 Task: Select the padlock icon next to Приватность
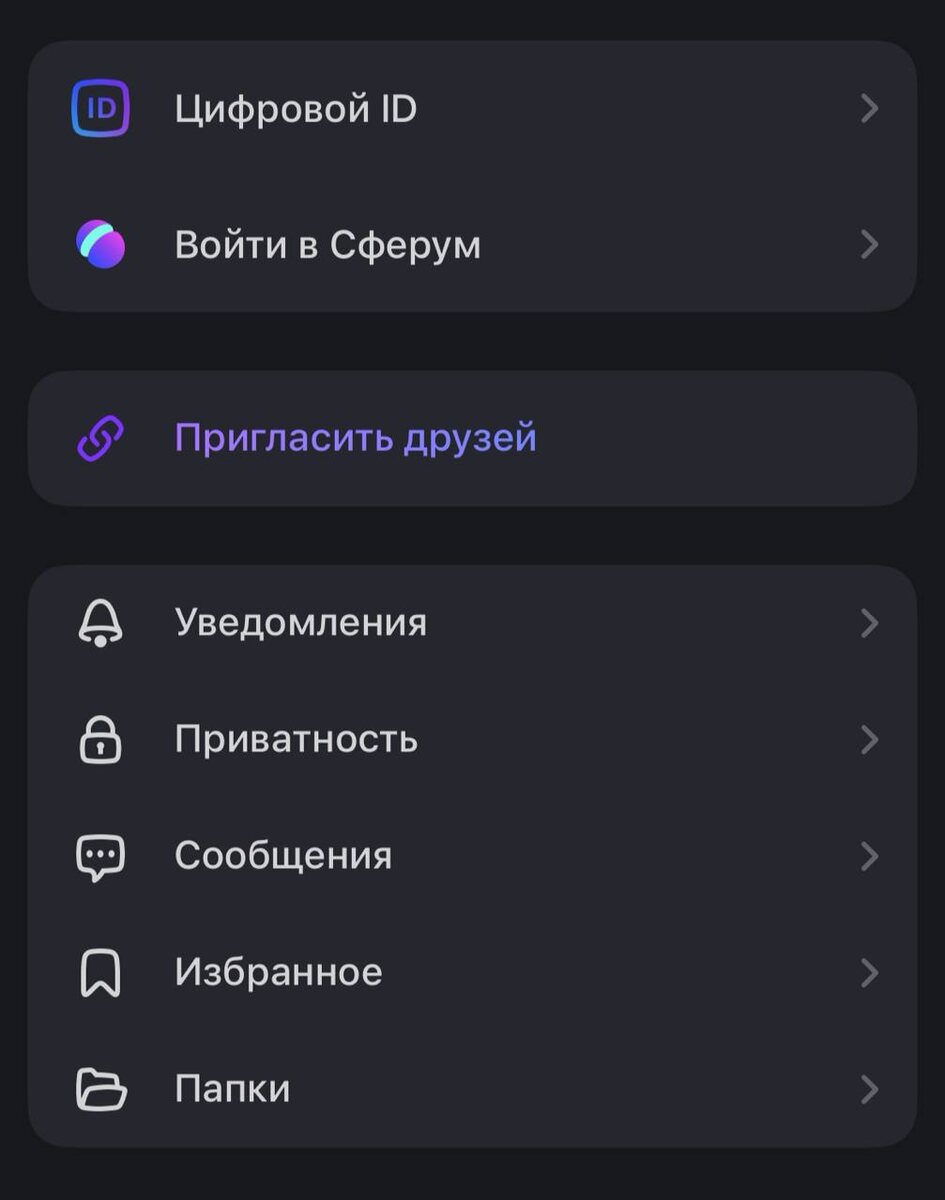(x=100, y=738)
